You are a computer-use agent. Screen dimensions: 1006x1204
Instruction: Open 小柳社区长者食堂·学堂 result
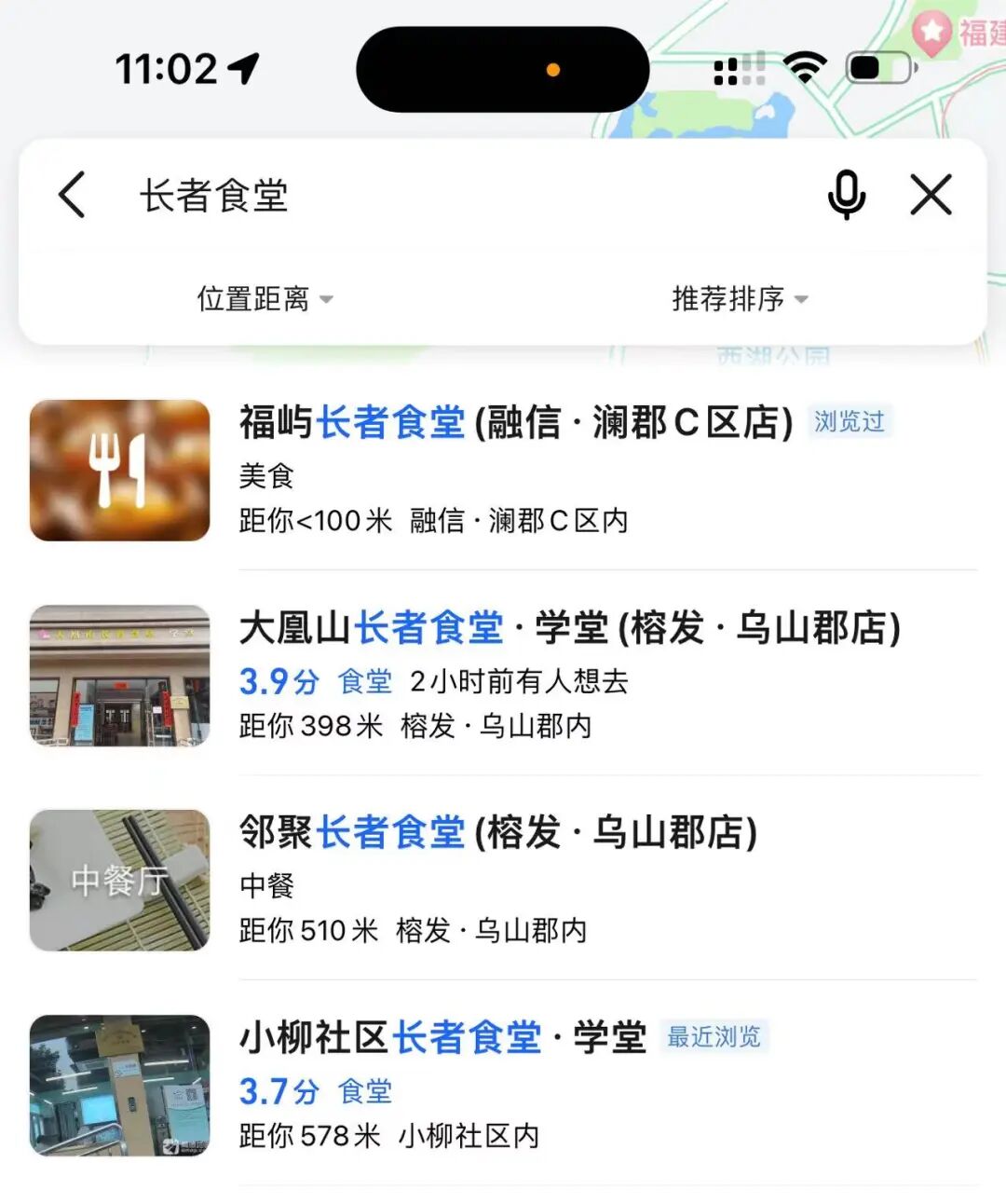[443, 1037]
